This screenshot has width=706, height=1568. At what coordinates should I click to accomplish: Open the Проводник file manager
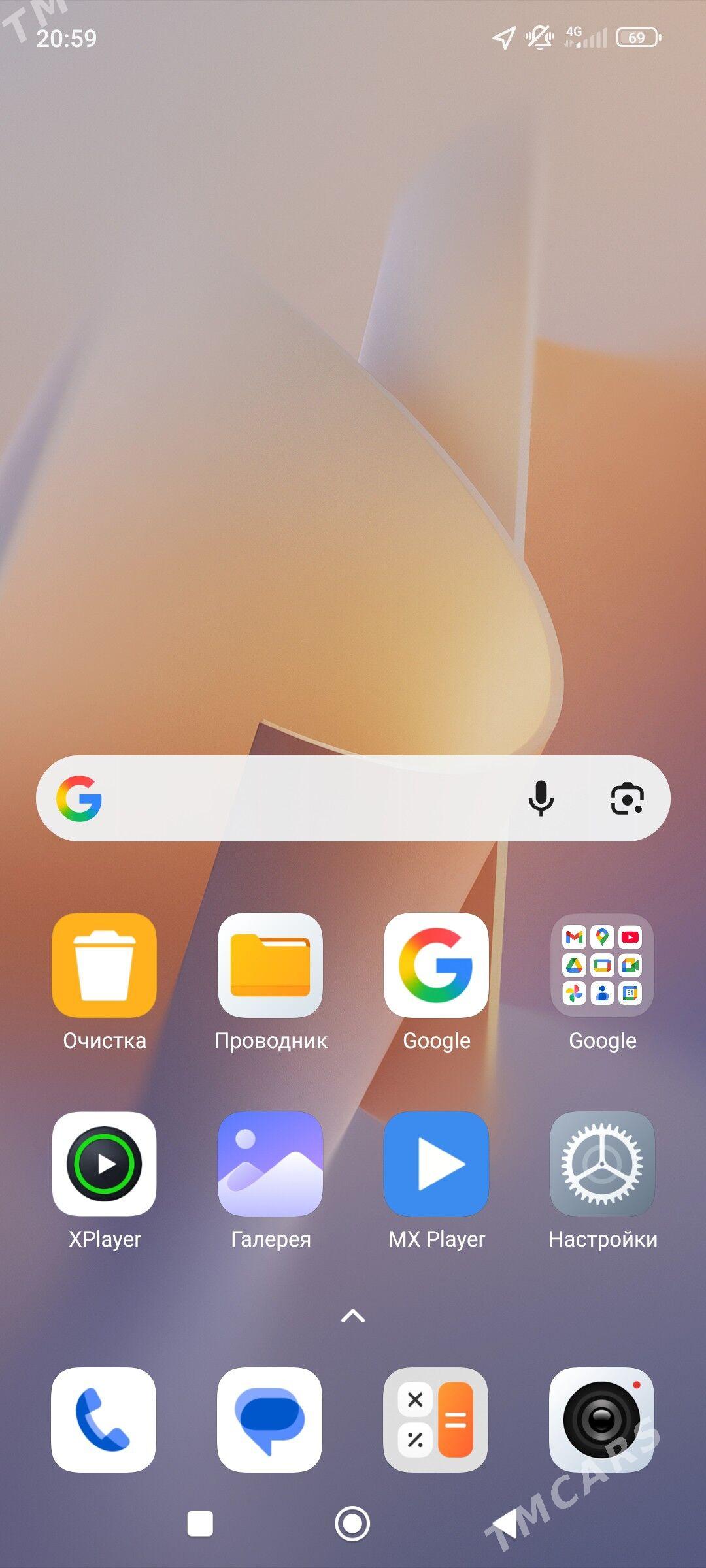pos(270,965)
